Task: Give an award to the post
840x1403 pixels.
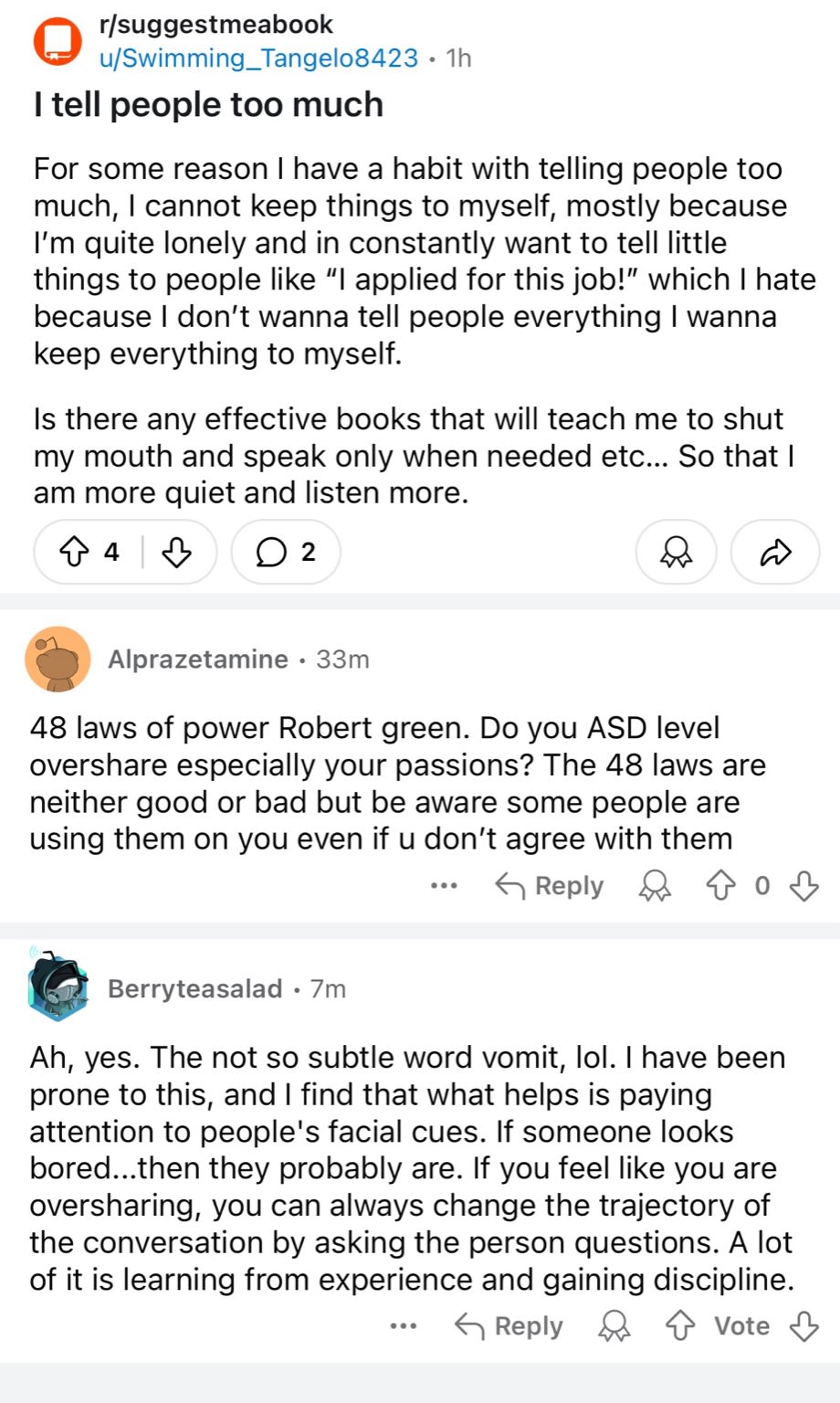Action: (676, 552)
